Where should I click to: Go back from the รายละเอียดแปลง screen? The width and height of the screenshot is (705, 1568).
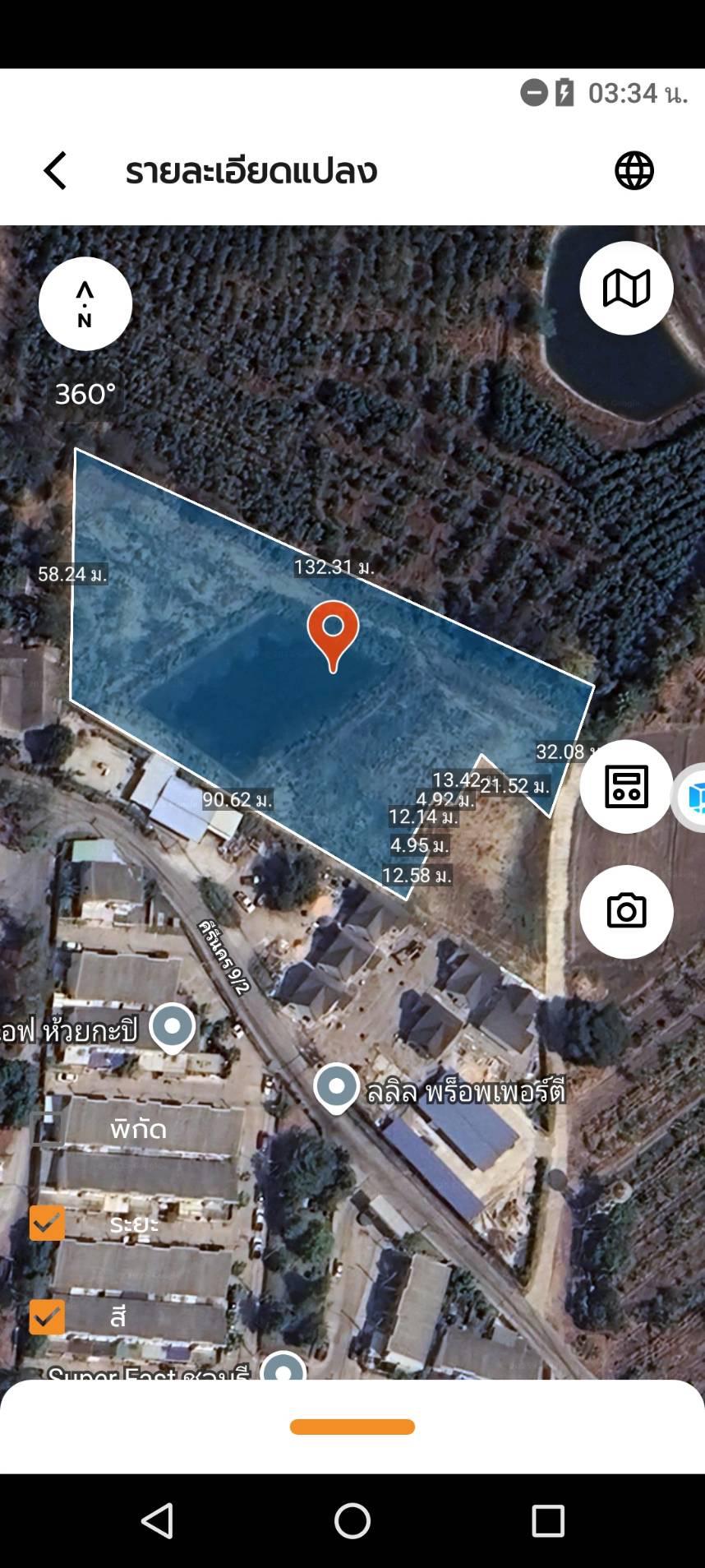[55, 171]
